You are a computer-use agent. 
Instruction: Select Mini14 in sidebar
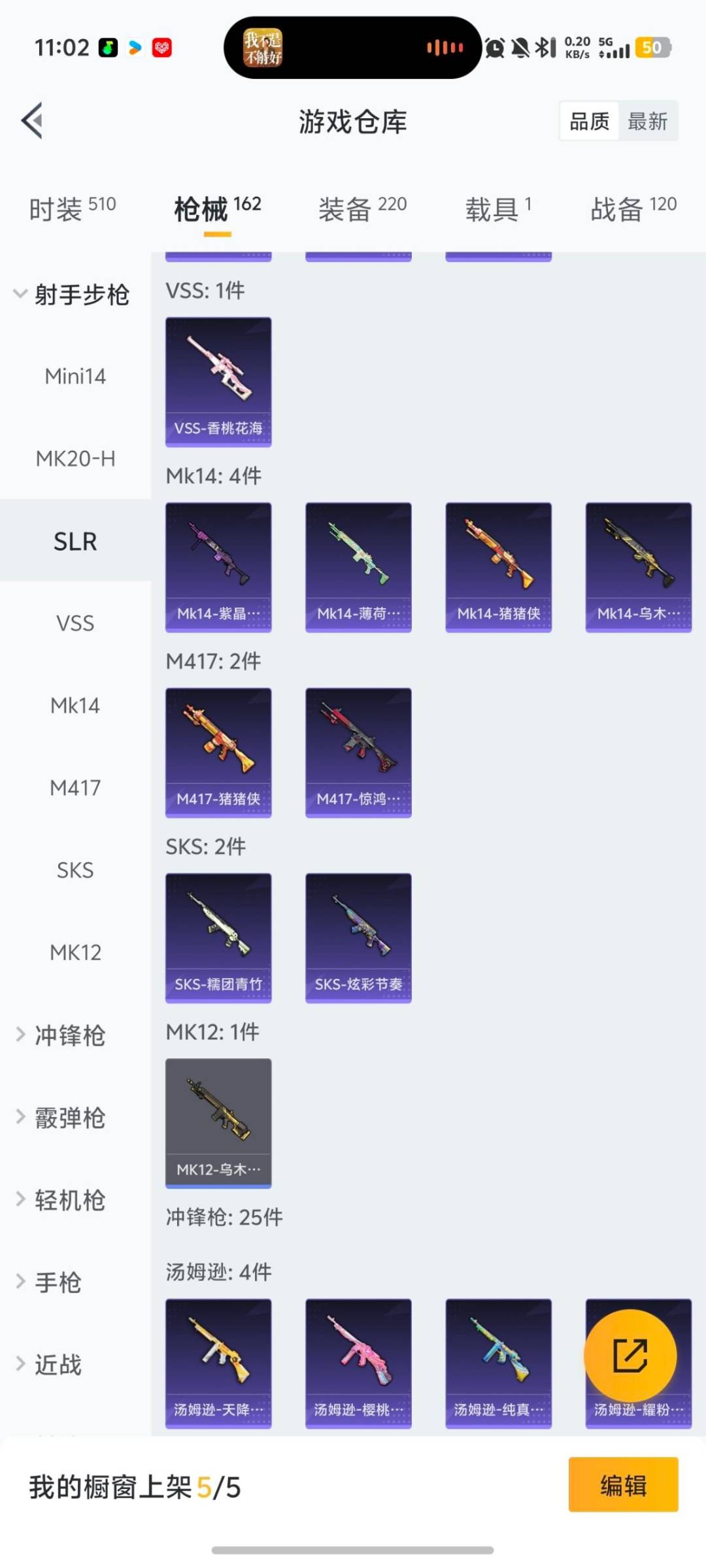(x=75, y=376)
